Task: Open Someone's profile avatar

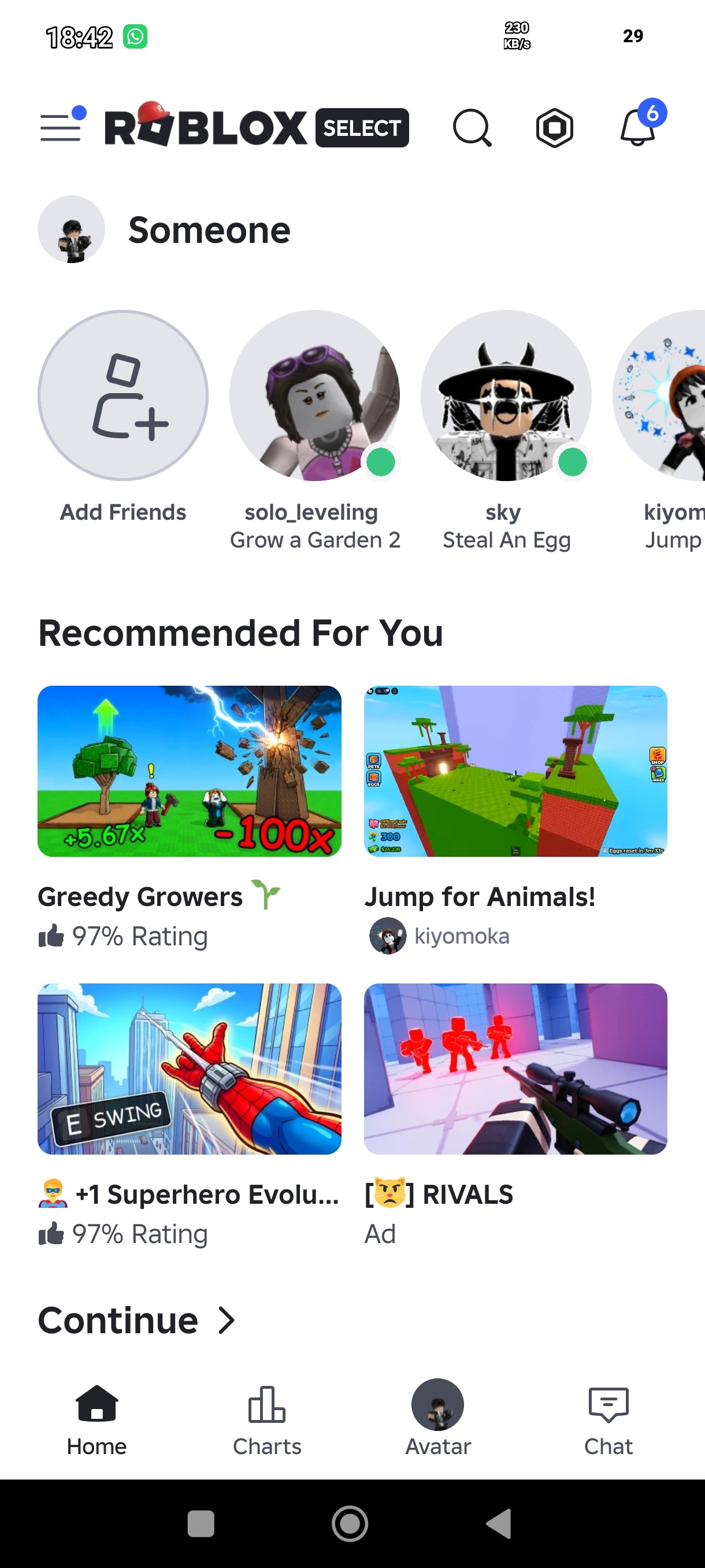Action: (71, 230)
